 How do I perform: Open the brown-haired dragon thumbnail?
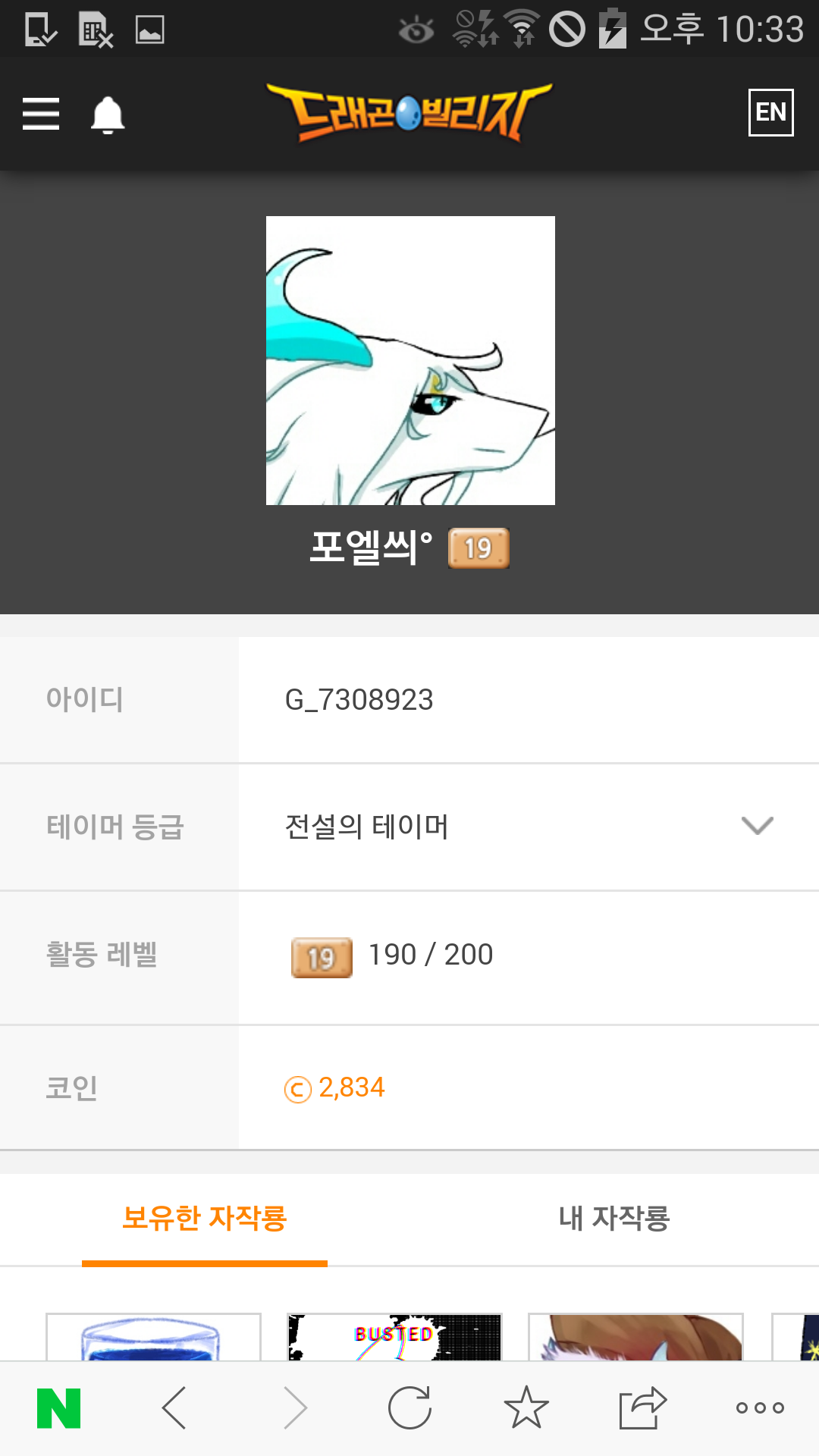coord(635,1336)
